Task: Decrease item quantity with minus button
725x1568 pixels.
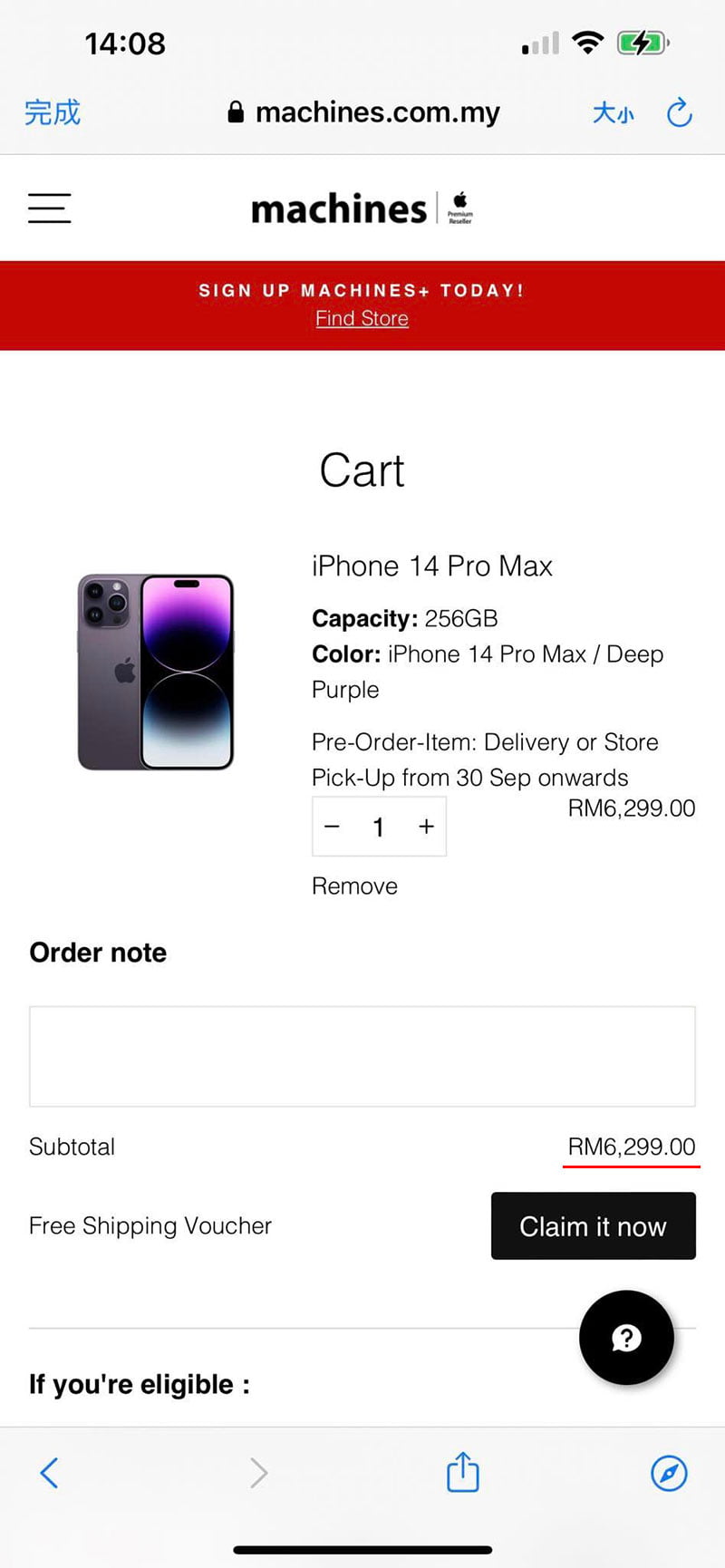Action: pyautogui.click(x=333, y=827)
